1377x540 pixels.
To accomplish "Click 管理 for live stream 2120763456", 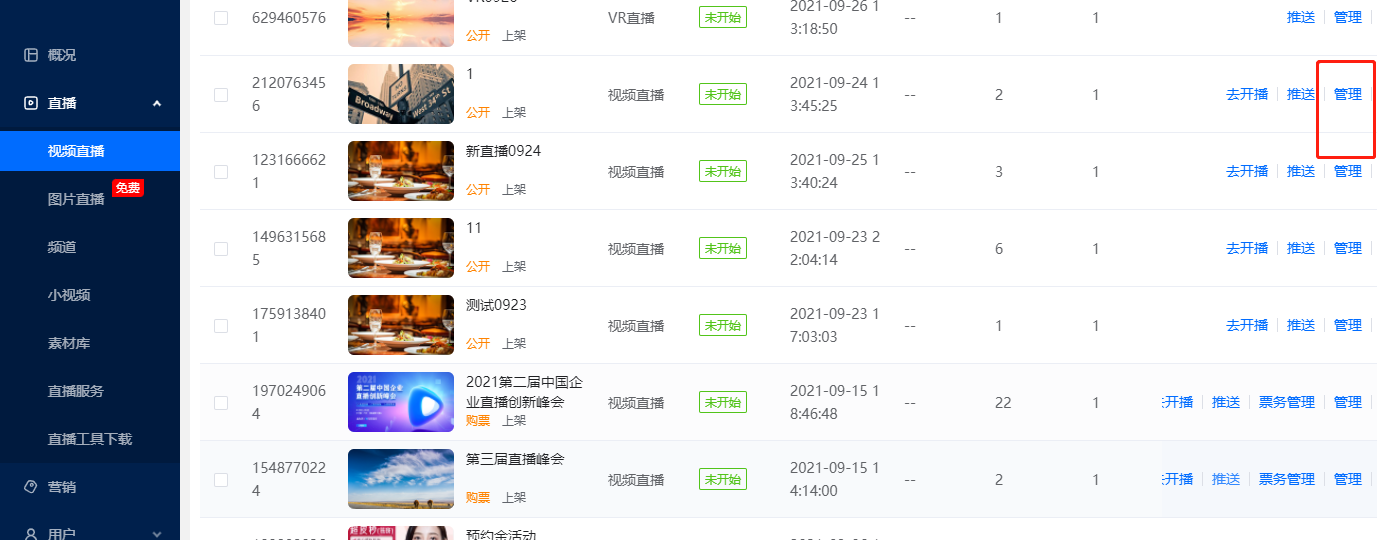I will (1347, 94).
